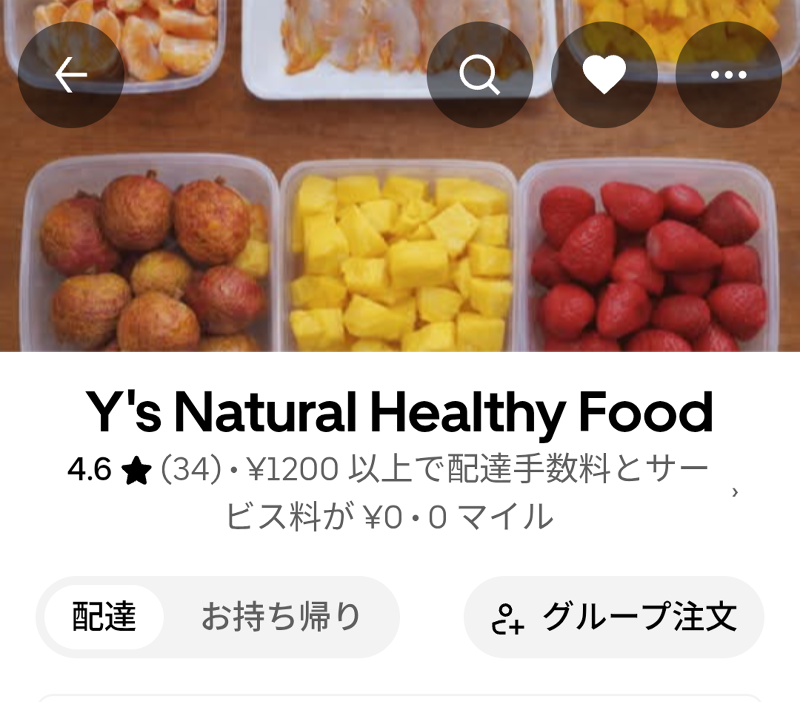
Task: Favorite this store with the heart
Action: 604,75
